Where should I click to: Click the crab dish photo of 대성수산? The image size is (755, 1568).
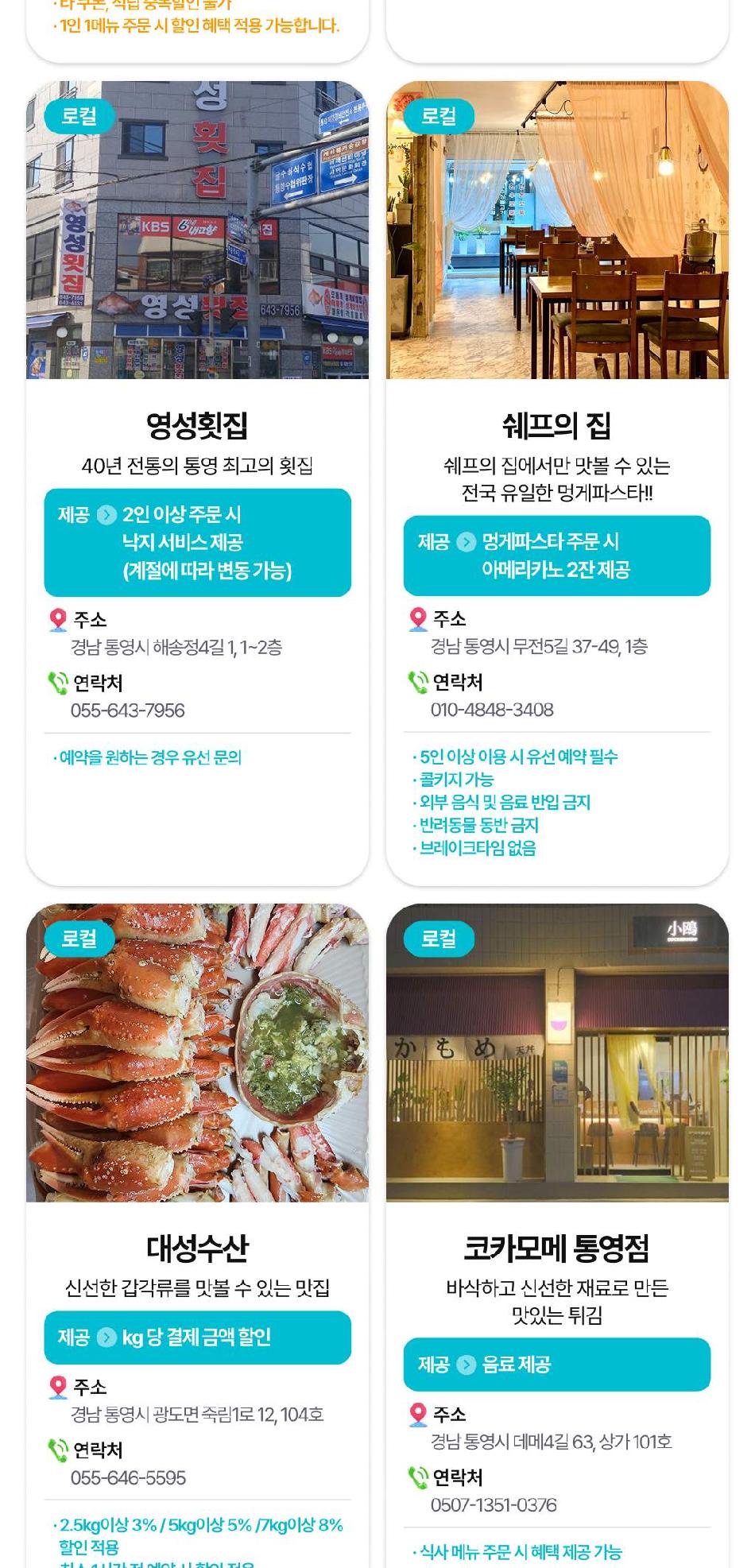(199, 1053)
